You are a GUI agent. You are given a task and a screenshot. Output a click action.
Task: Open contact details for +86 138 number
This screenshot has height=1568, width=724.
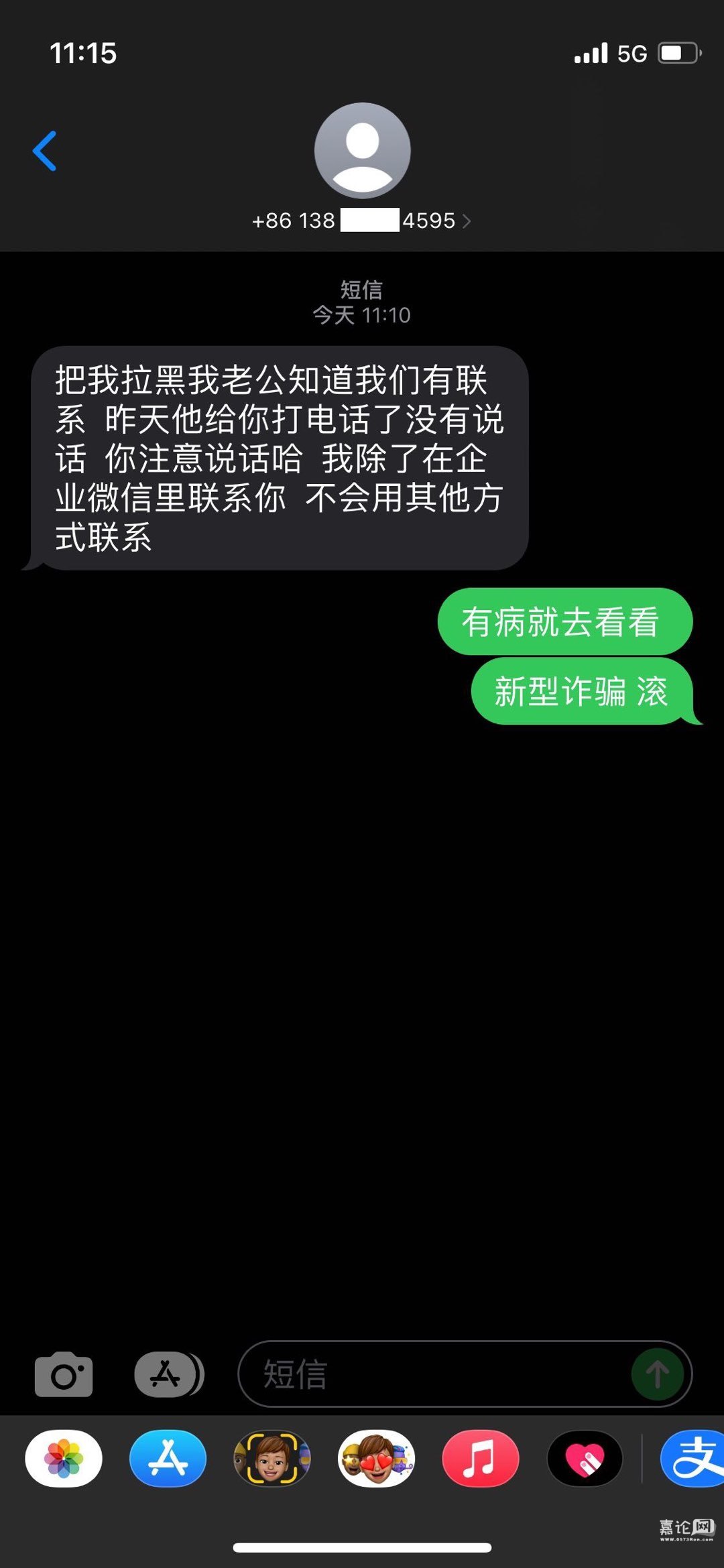362,221
